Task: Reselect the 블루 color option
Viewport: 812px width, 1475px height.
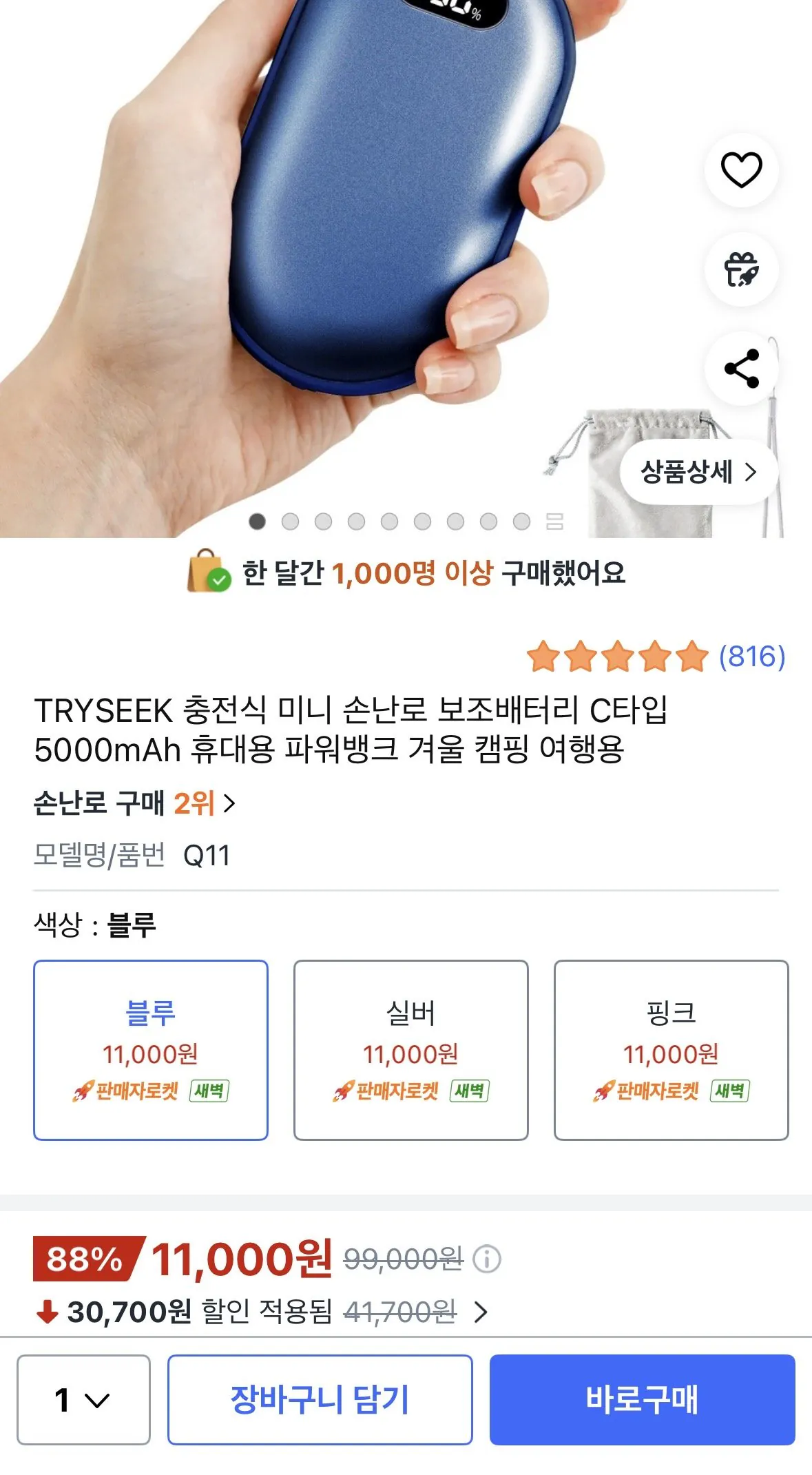Action: [152, 1051]
